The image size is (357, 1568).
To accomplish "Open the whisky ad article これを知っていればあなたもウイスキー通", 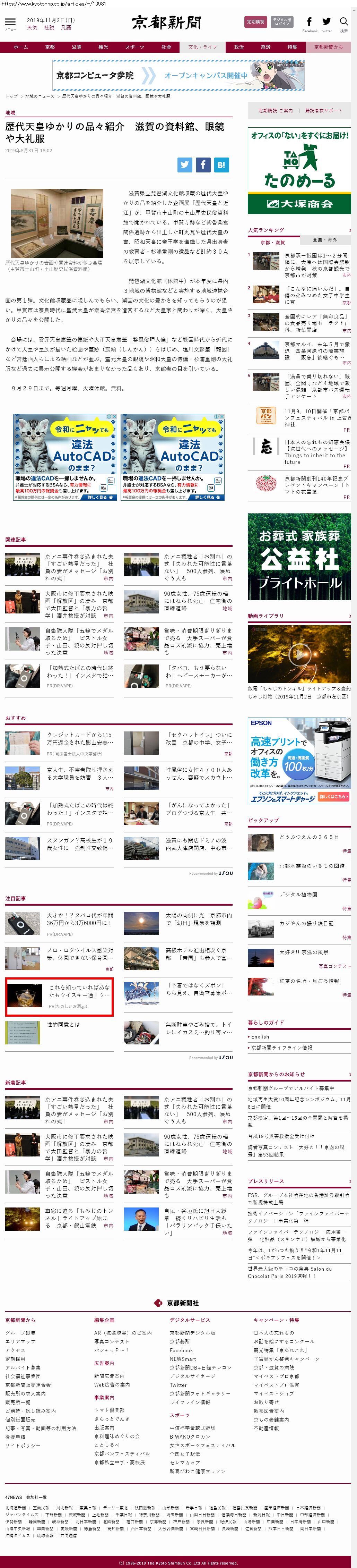I will (79, 991).
